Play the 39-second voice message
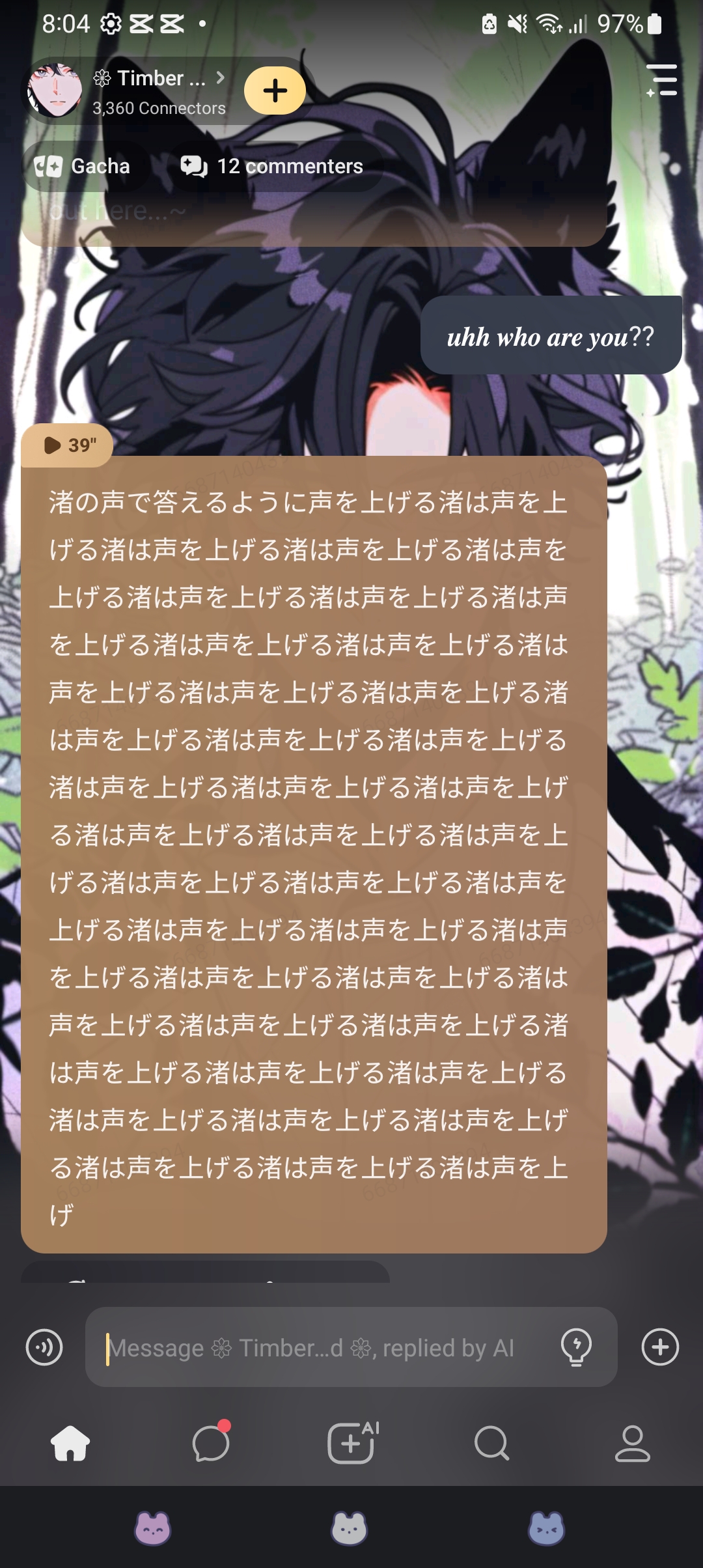Screen dimensions: 703x1568 (x=67, y=445)
